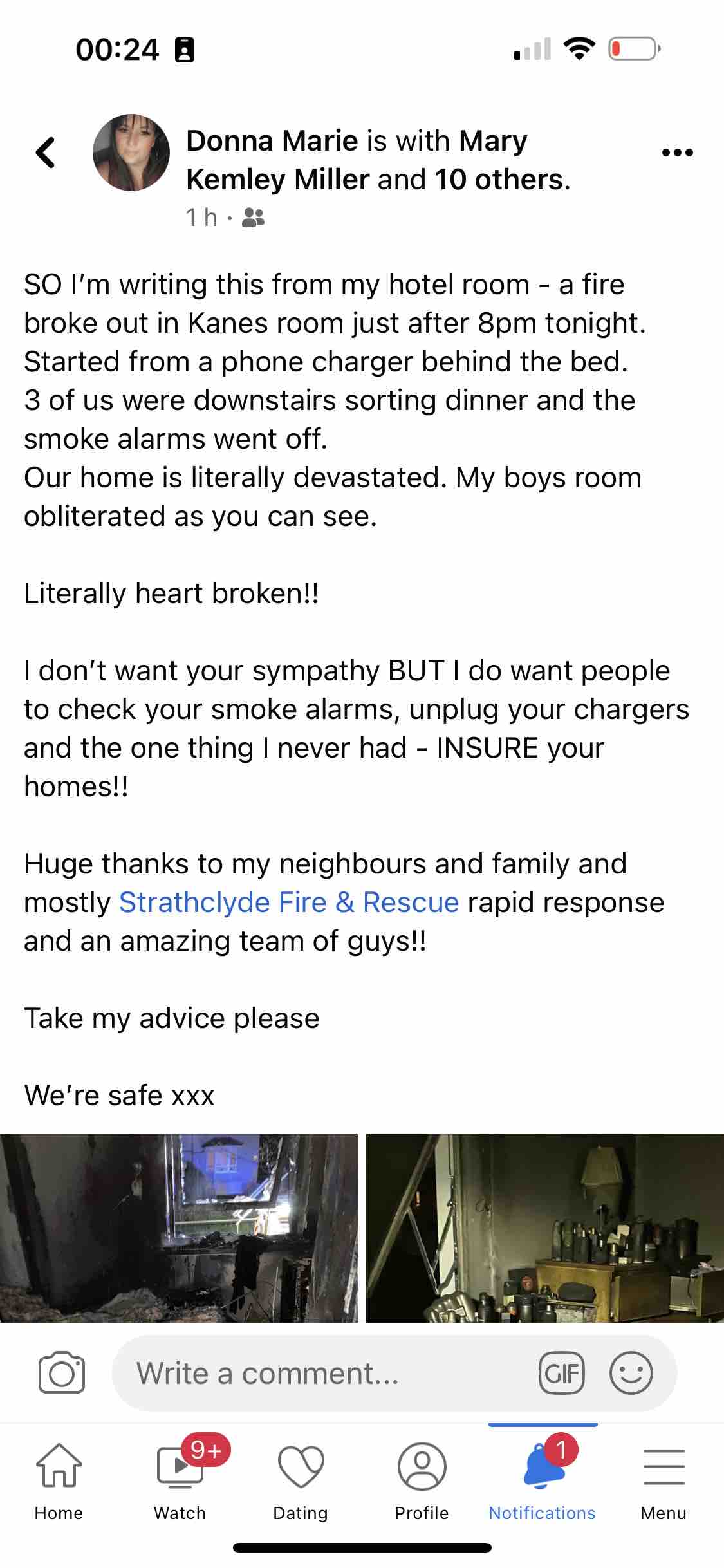View Donna Marie's profile picture
The height and width of the screenshot is (1568, 724).
pyautogui.click(x=131, y=153)
